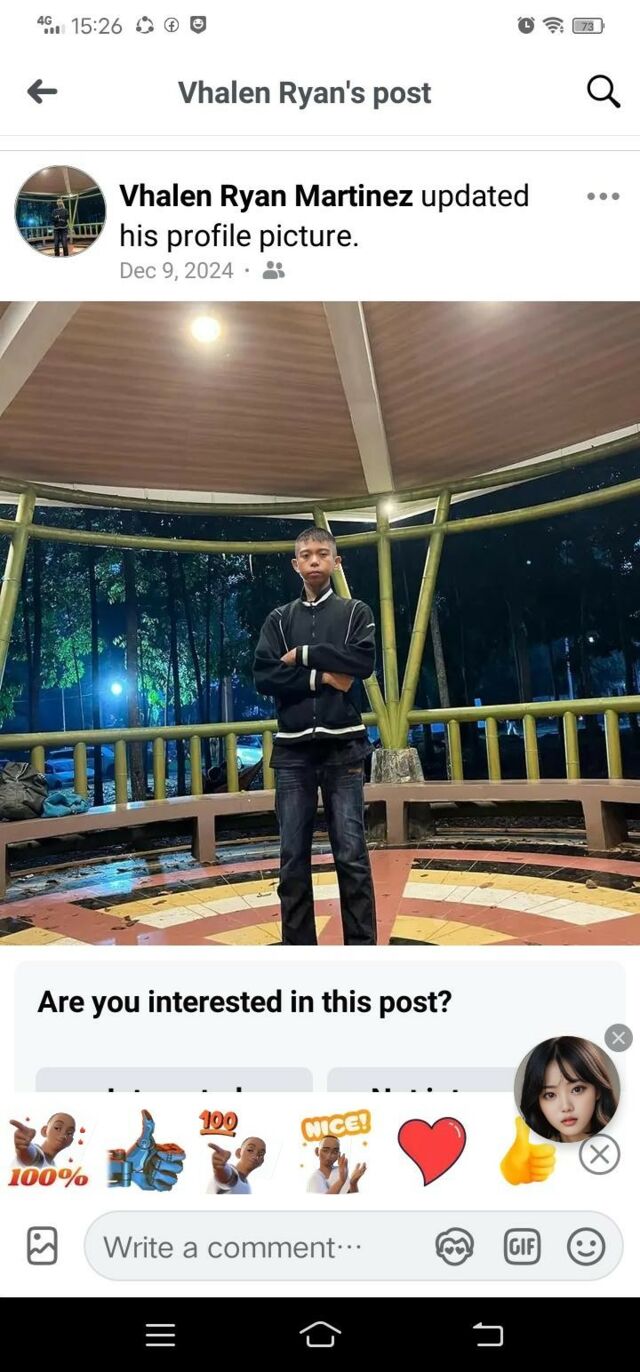This screenshot has height=1372, width=640.
Task: Attach a photo to the comment
Action: (x=42, y=1246)
